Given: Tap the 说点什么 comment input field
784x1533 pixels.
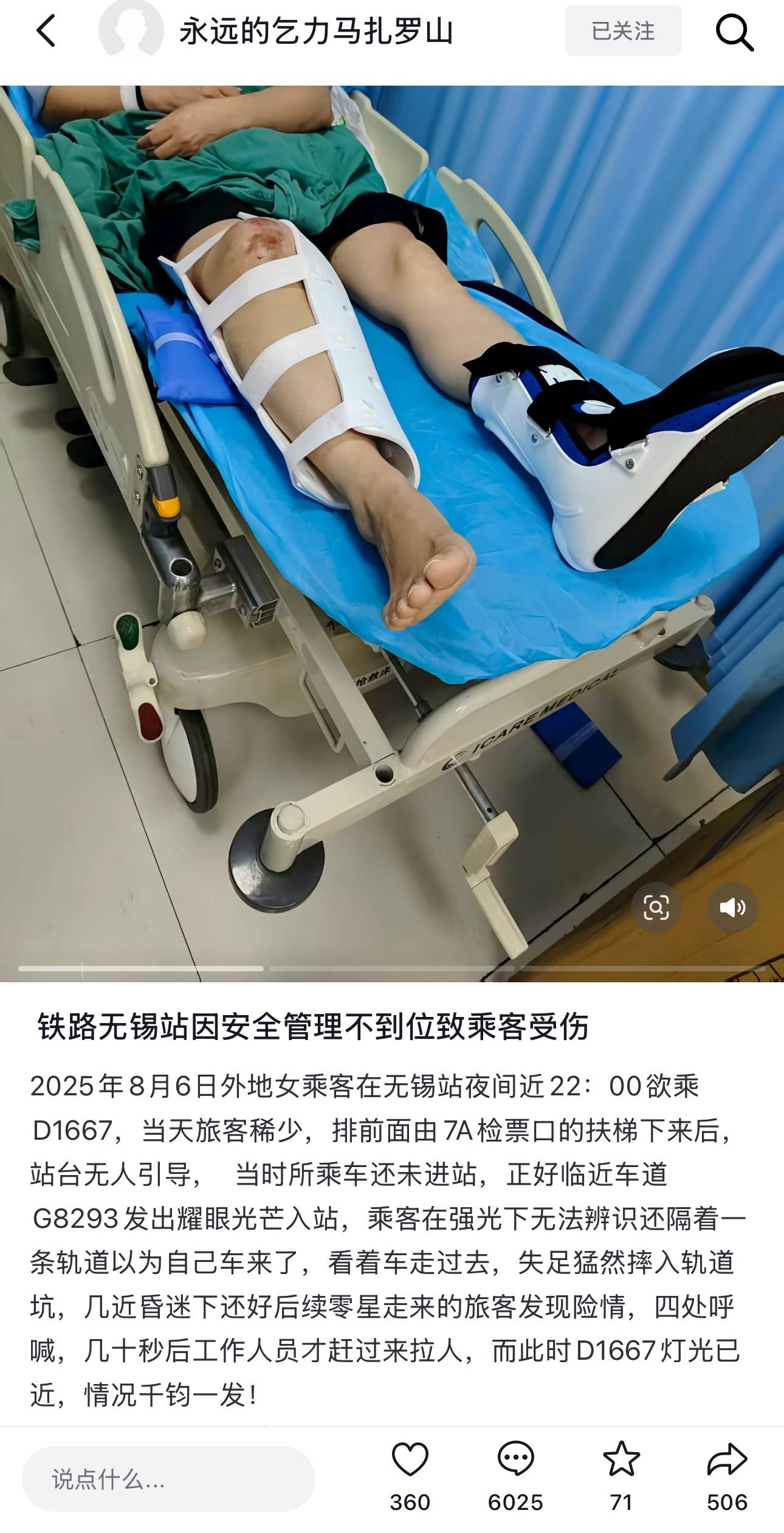Looking at the screenshot, I should [168, 1479].
